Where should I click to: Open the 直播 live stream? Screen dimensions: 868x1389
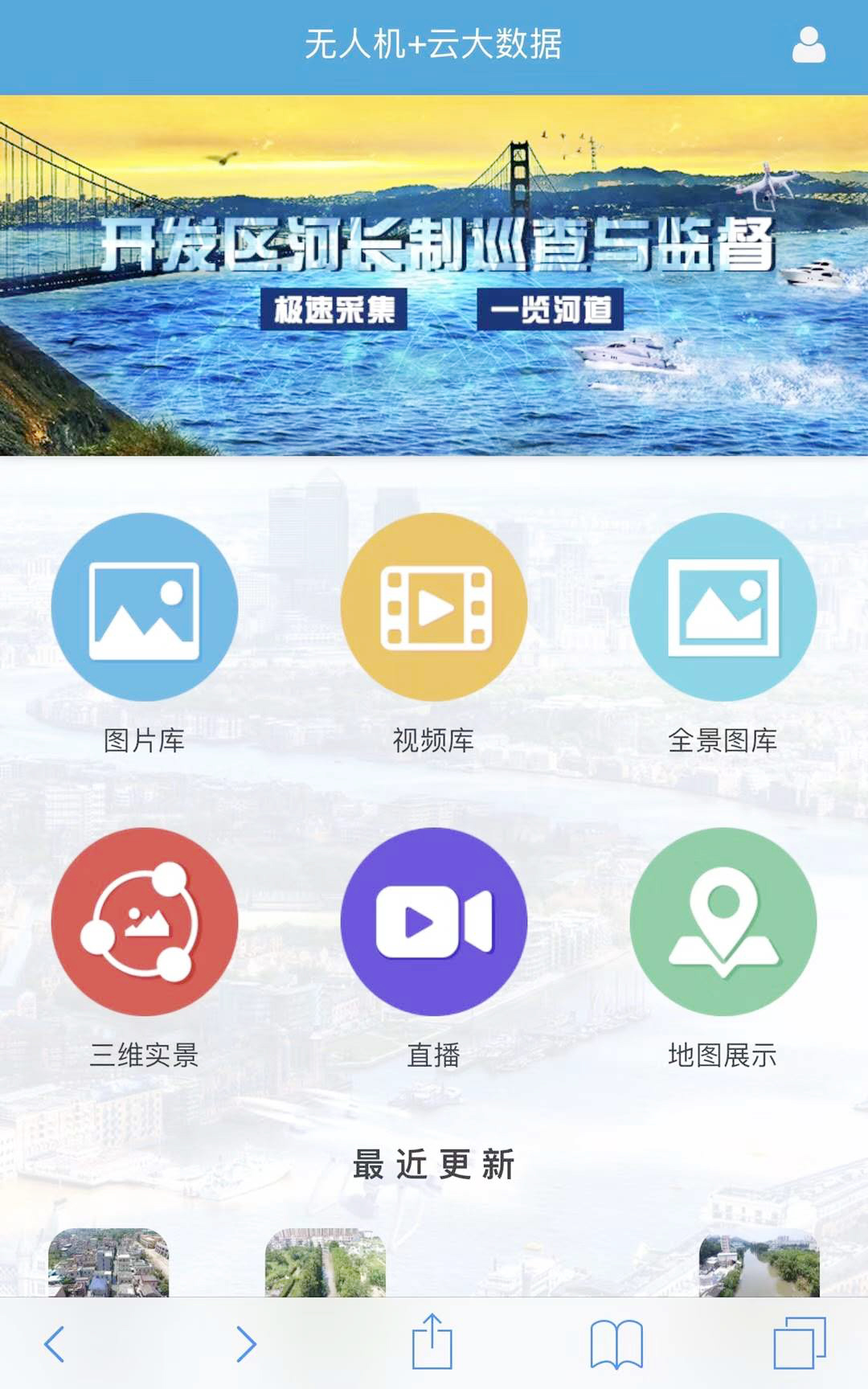(x=434, y=921)
